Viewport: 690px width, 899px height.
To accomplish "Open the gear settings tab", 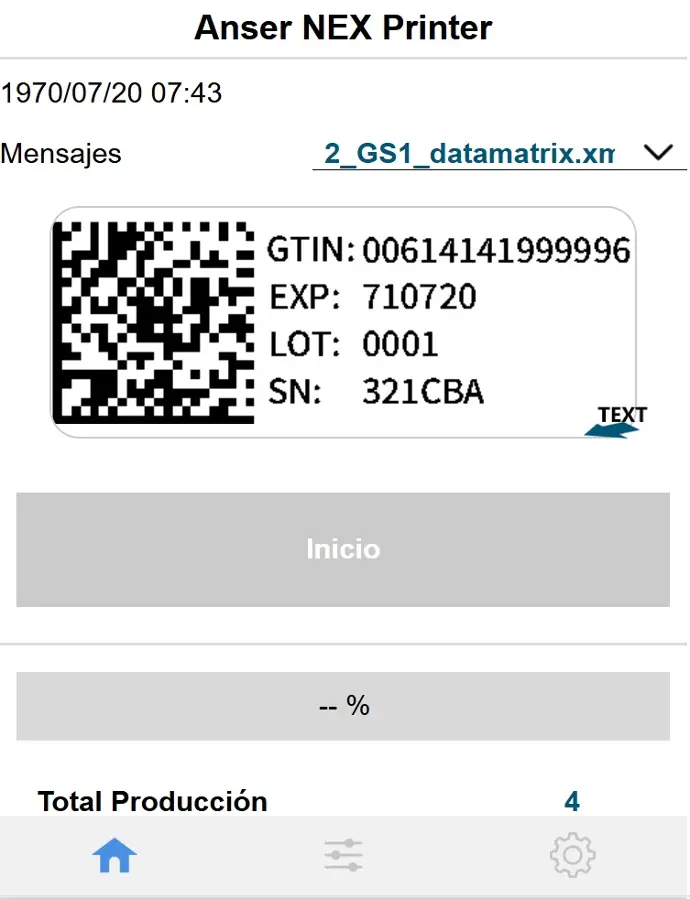I will (572, 856).
